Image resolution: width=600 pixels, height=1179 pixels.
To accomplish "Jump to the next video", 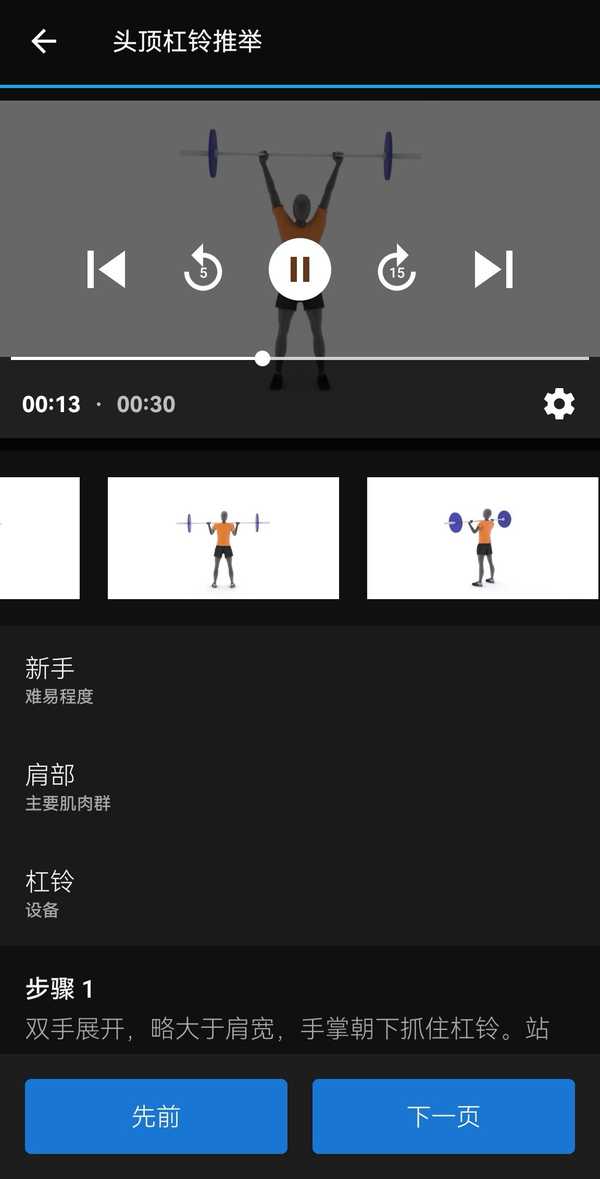I will click(493, 269).
